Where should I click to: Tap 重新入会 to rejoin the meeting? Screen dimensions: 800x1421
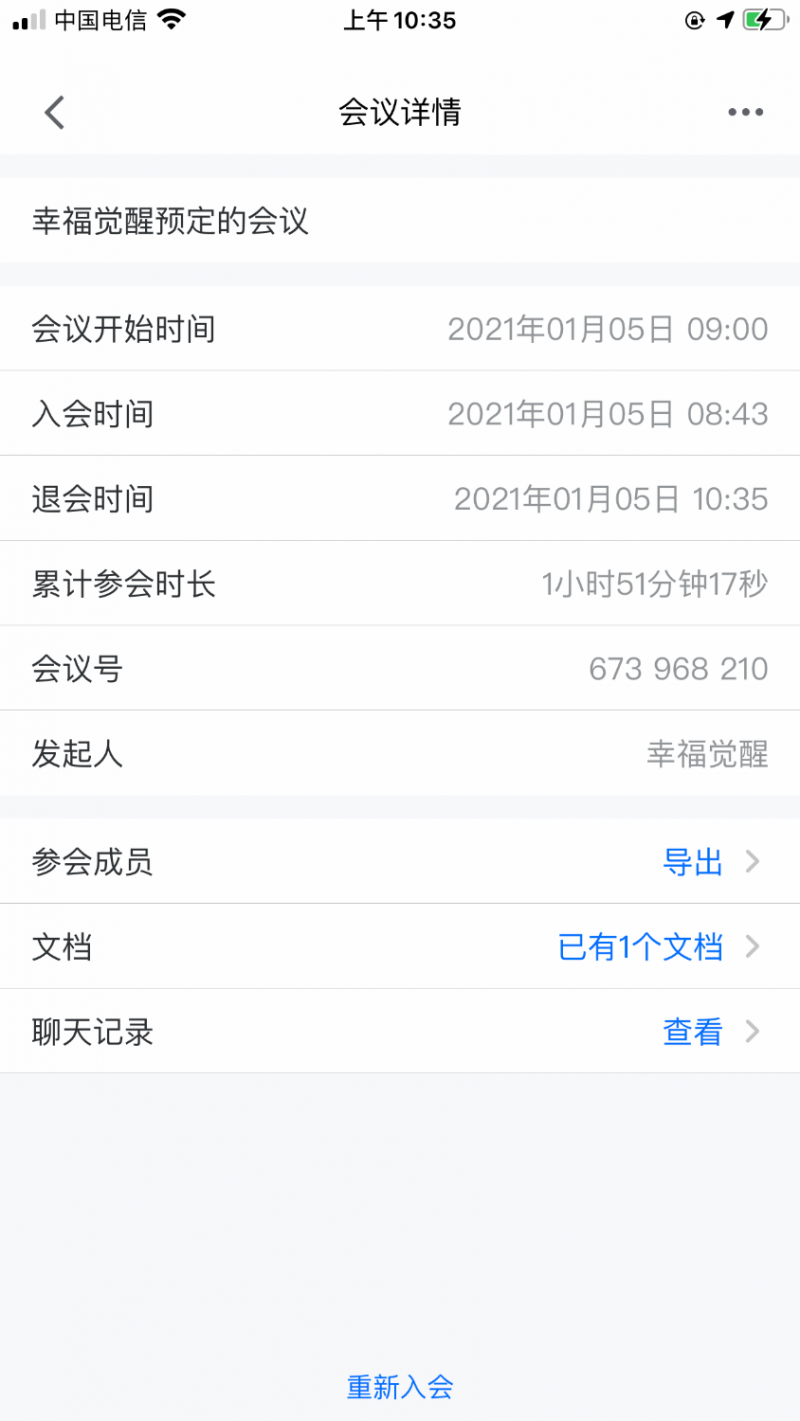point(400,1388)
